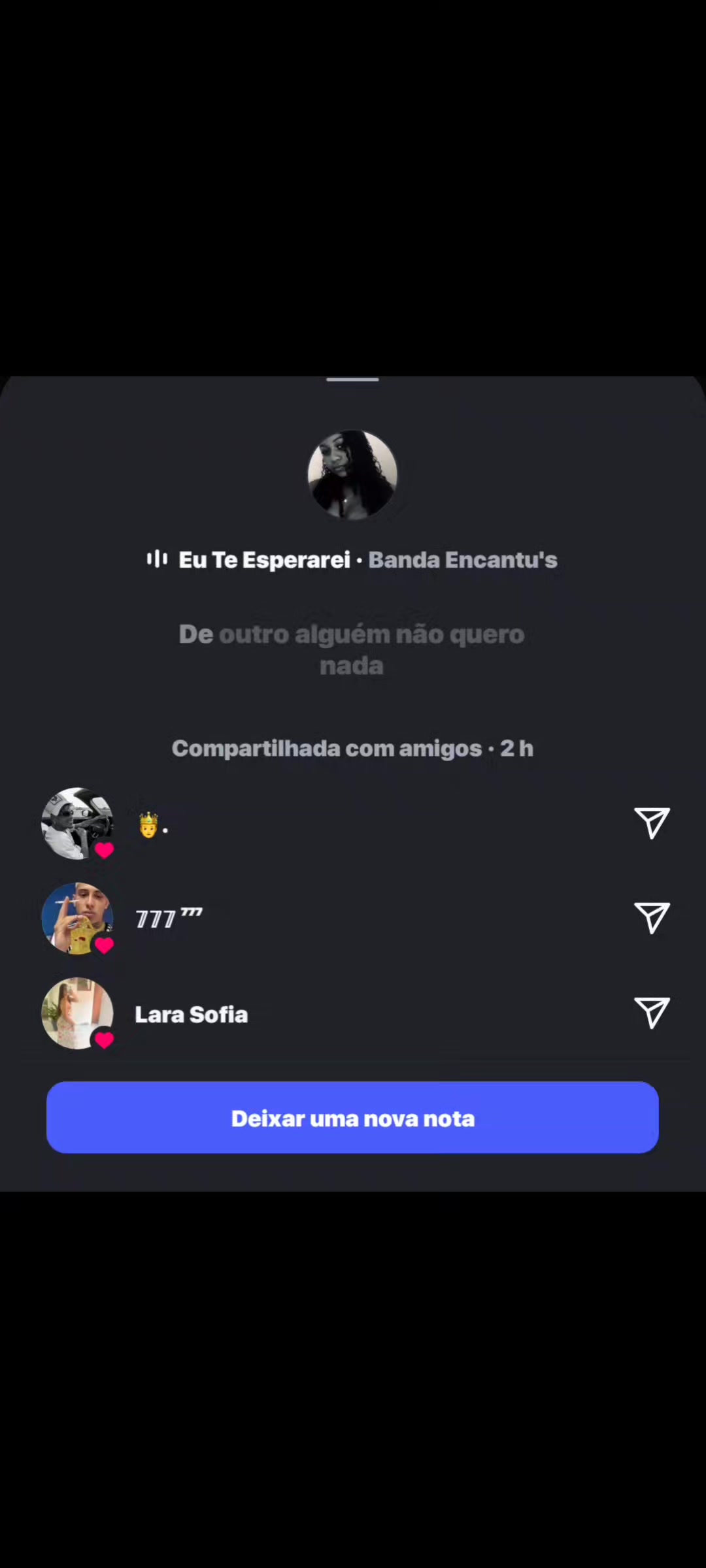Viewport: 706px width, 1568px height.
Task: Message the user with the crown emoji
Action: [x=652, y=823]
